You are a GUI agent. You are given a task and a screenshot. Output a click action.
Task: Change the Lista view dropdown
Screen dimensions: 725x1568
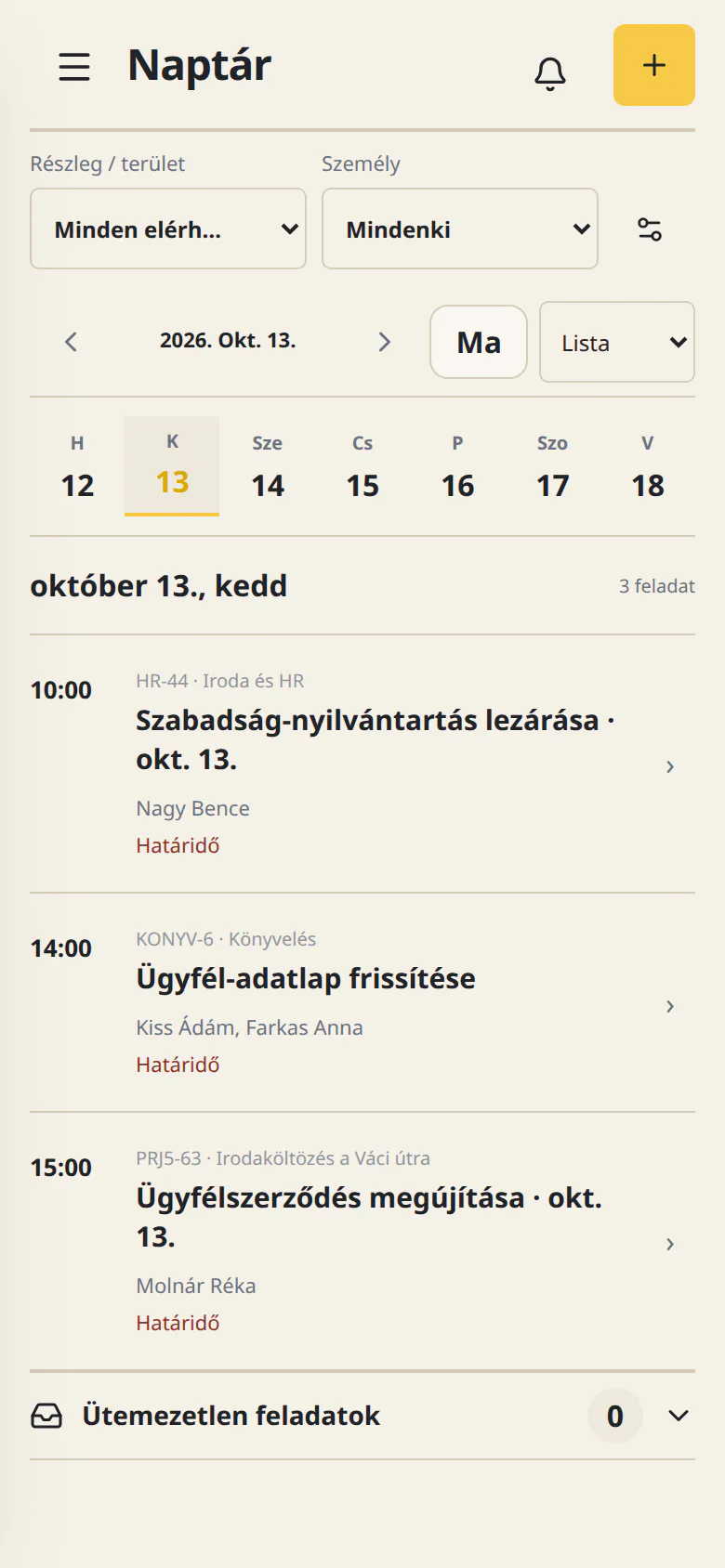tap(617, 342)
